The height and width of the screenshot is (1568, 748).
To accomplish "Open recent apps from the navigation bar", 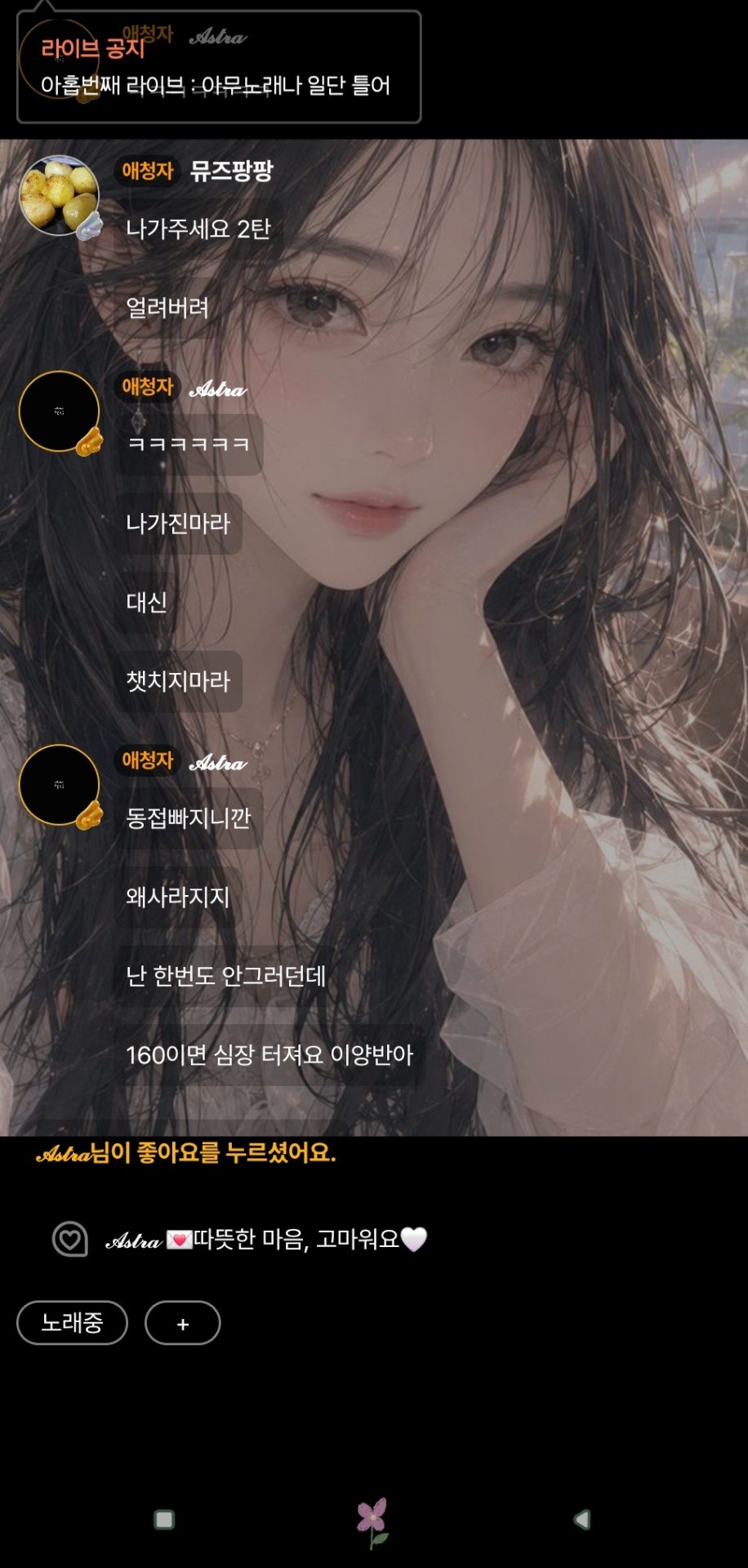I will tap(164, 1519).
